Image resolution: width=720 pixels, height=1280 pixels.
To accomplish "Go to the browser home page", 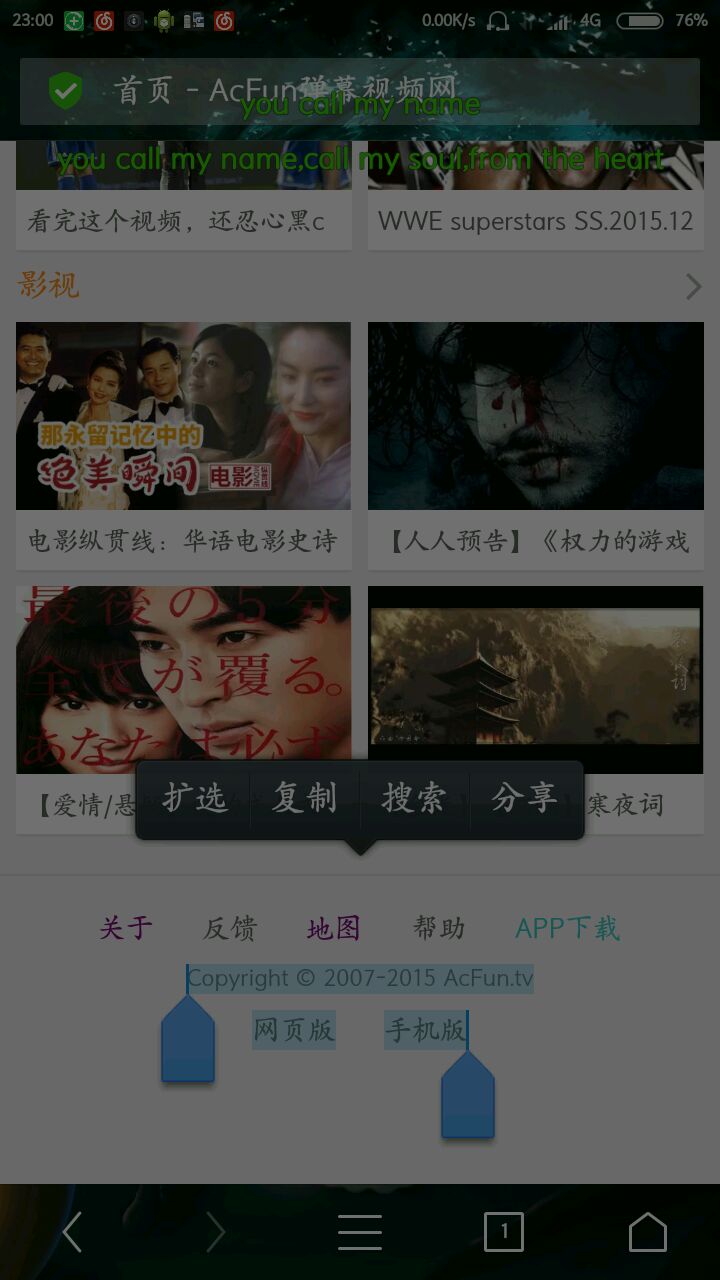I will pyautogui.click(x=647, y=1232).
